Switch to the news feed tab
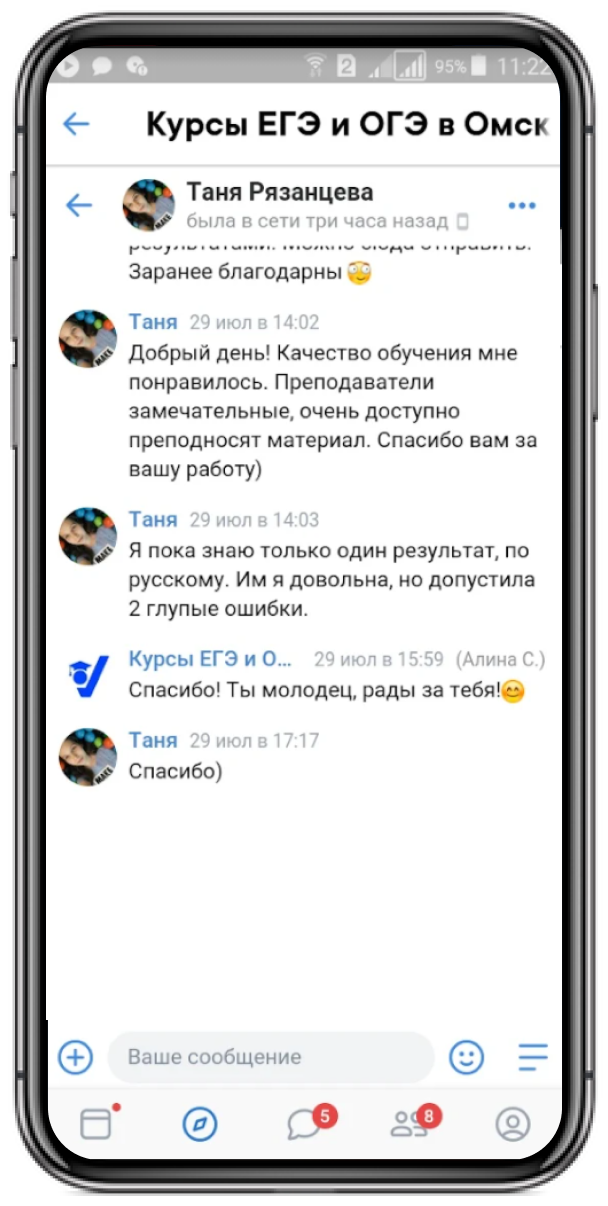 tap(97, 1124)
